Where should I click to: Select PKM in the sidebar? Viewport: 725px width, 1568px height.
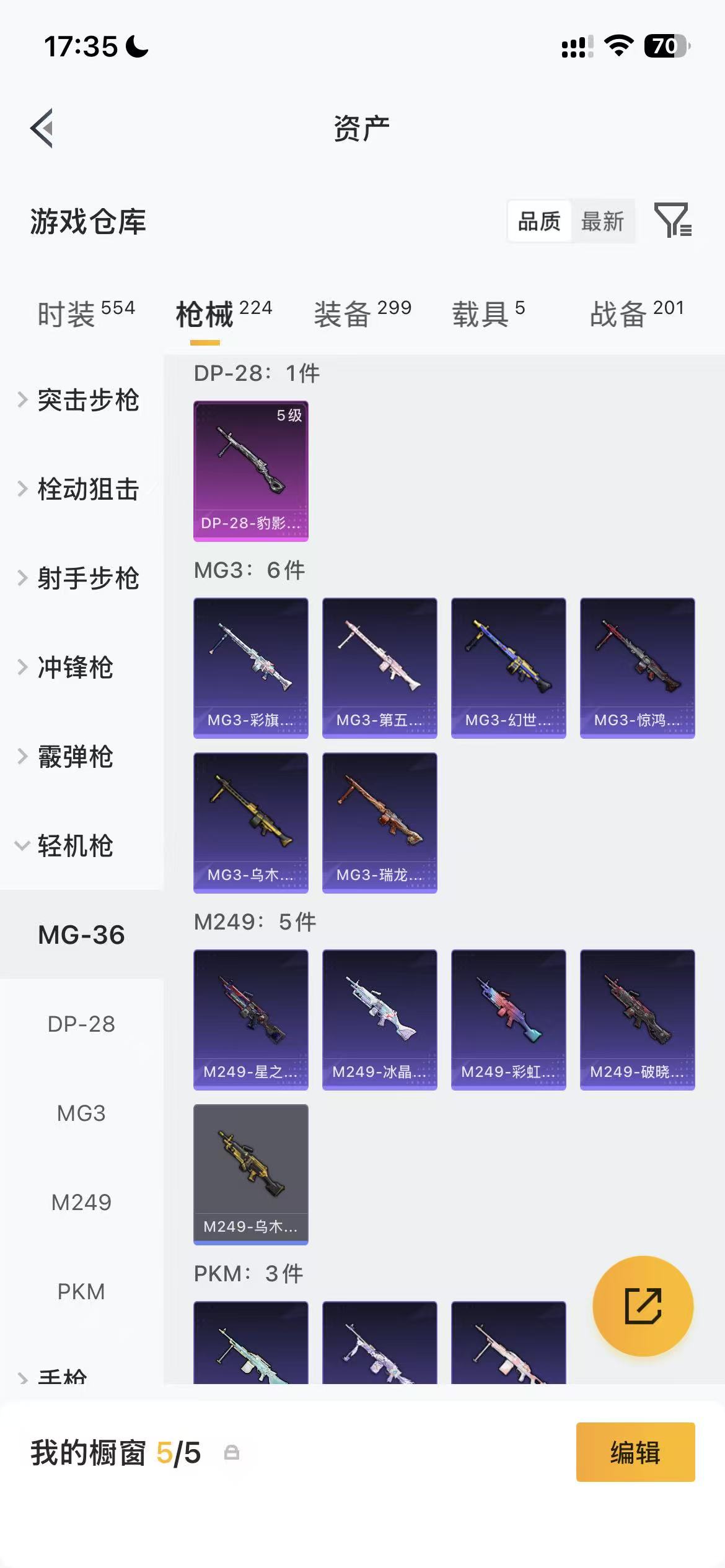[x=82, y=1291]
